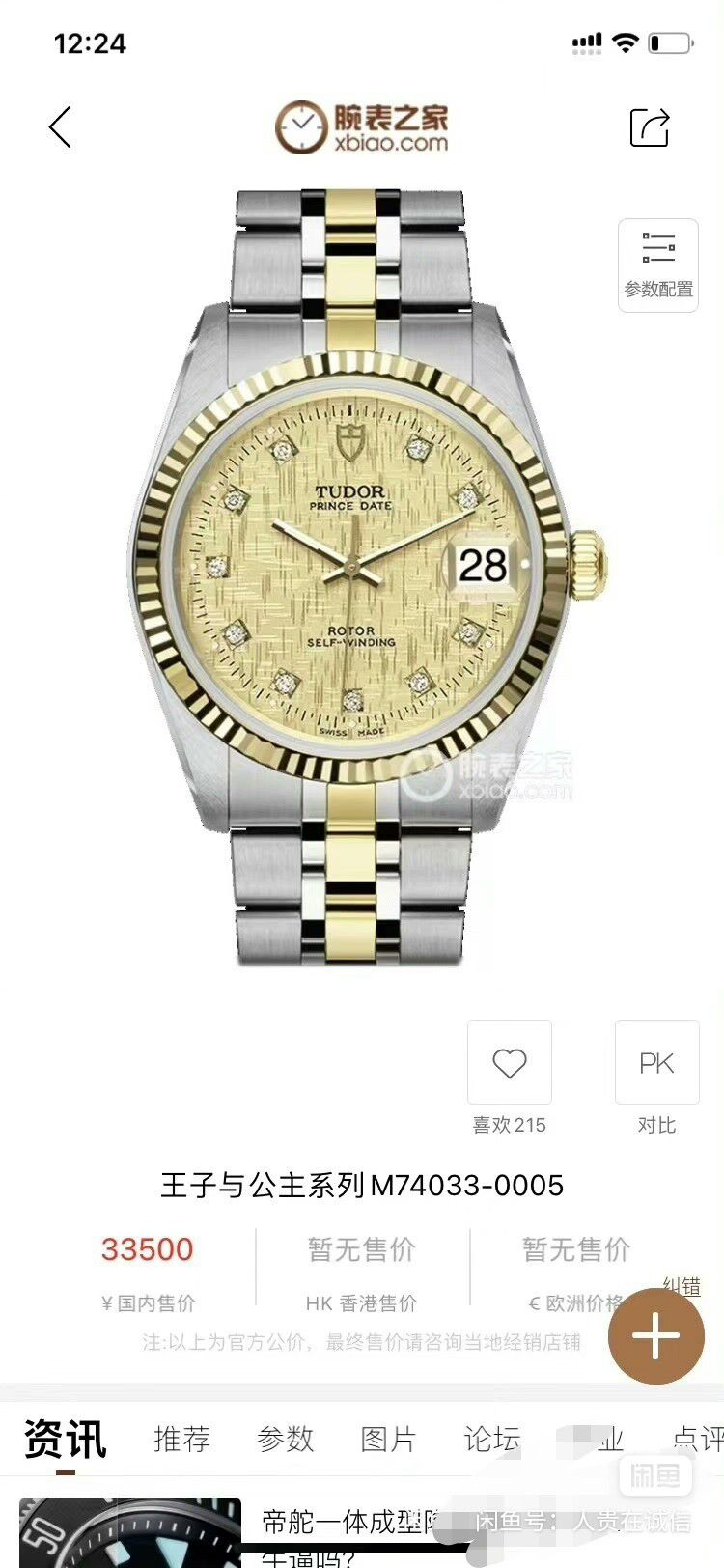Share this watch page
This screenshot has height=1568, width=724.
pyautogui.click(x=650, y=127)
